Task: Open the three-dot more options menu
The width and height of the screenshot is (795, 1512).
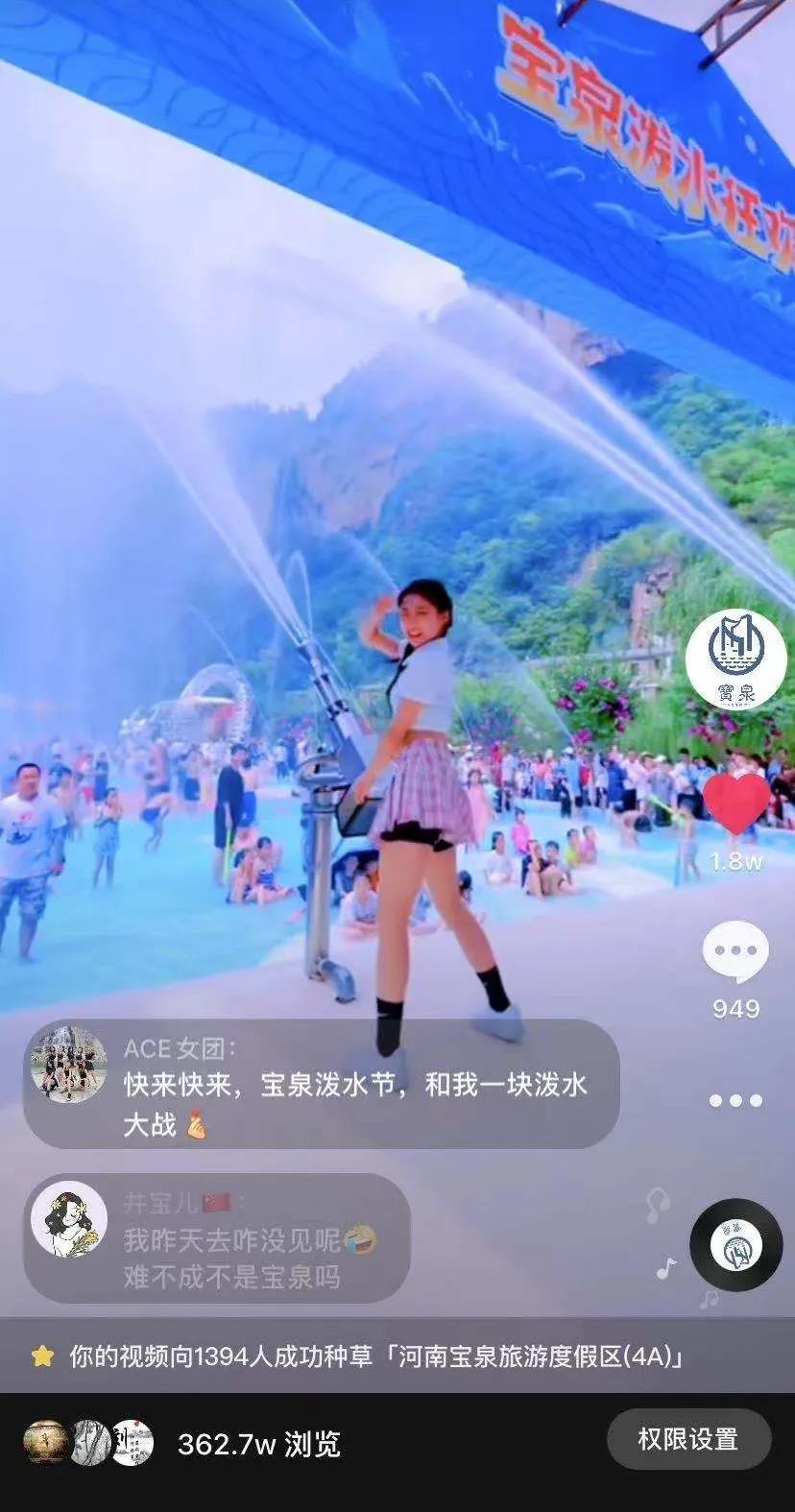Action: (735, 1100)
